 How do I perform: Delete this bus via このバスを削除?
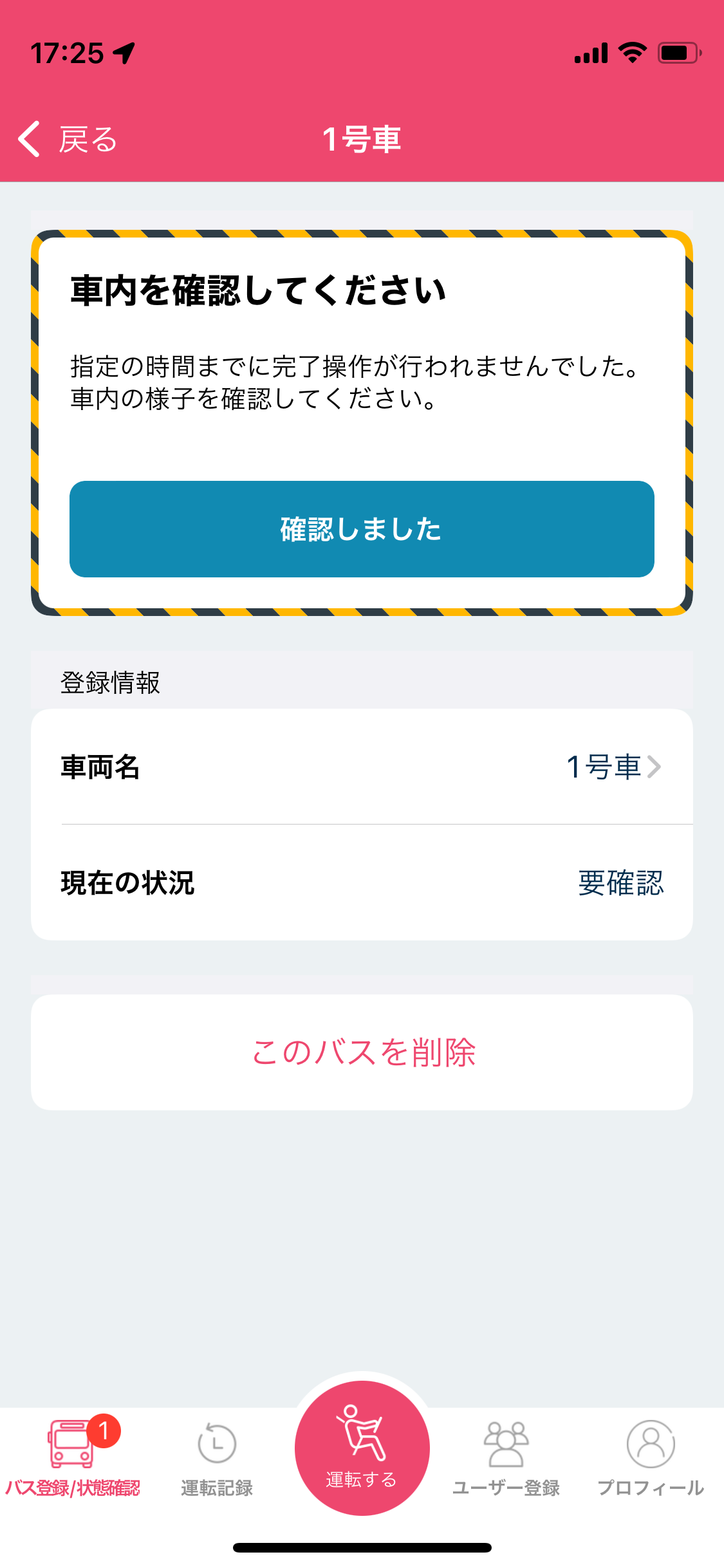tap(362, 1052)
